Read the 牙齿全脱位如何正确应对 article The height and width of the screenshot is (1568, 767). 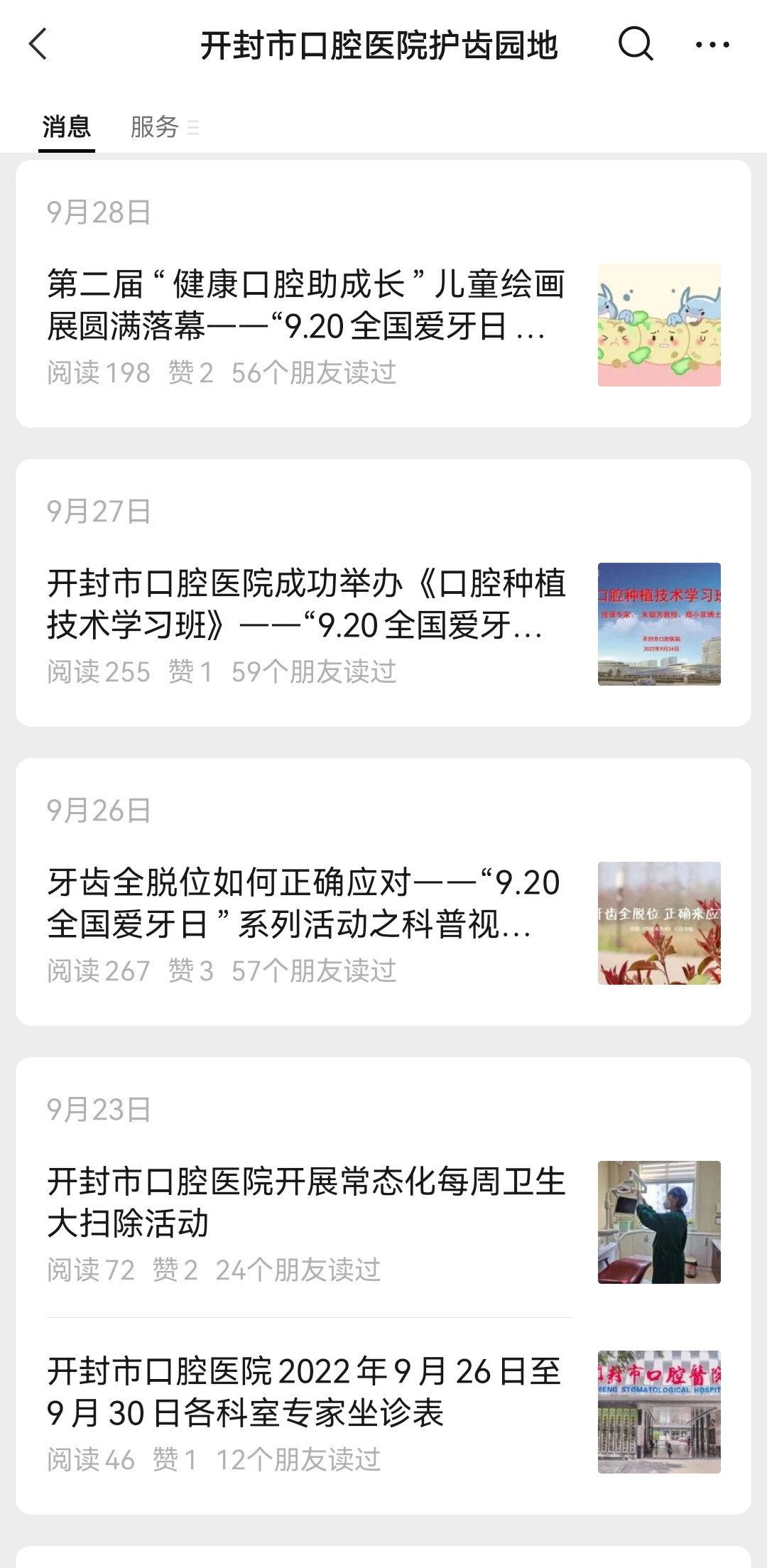[307, 904]
